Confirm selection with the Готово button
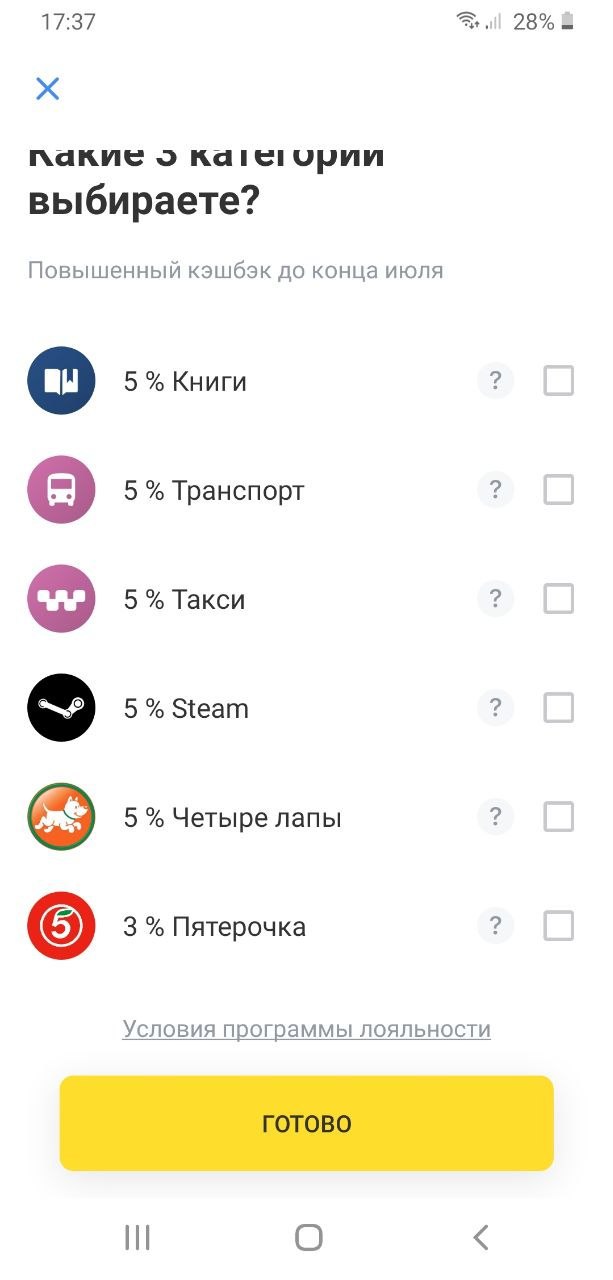Image resolution: width=613 pixels, height=1280 pixels. click(x=306, y=1123)
